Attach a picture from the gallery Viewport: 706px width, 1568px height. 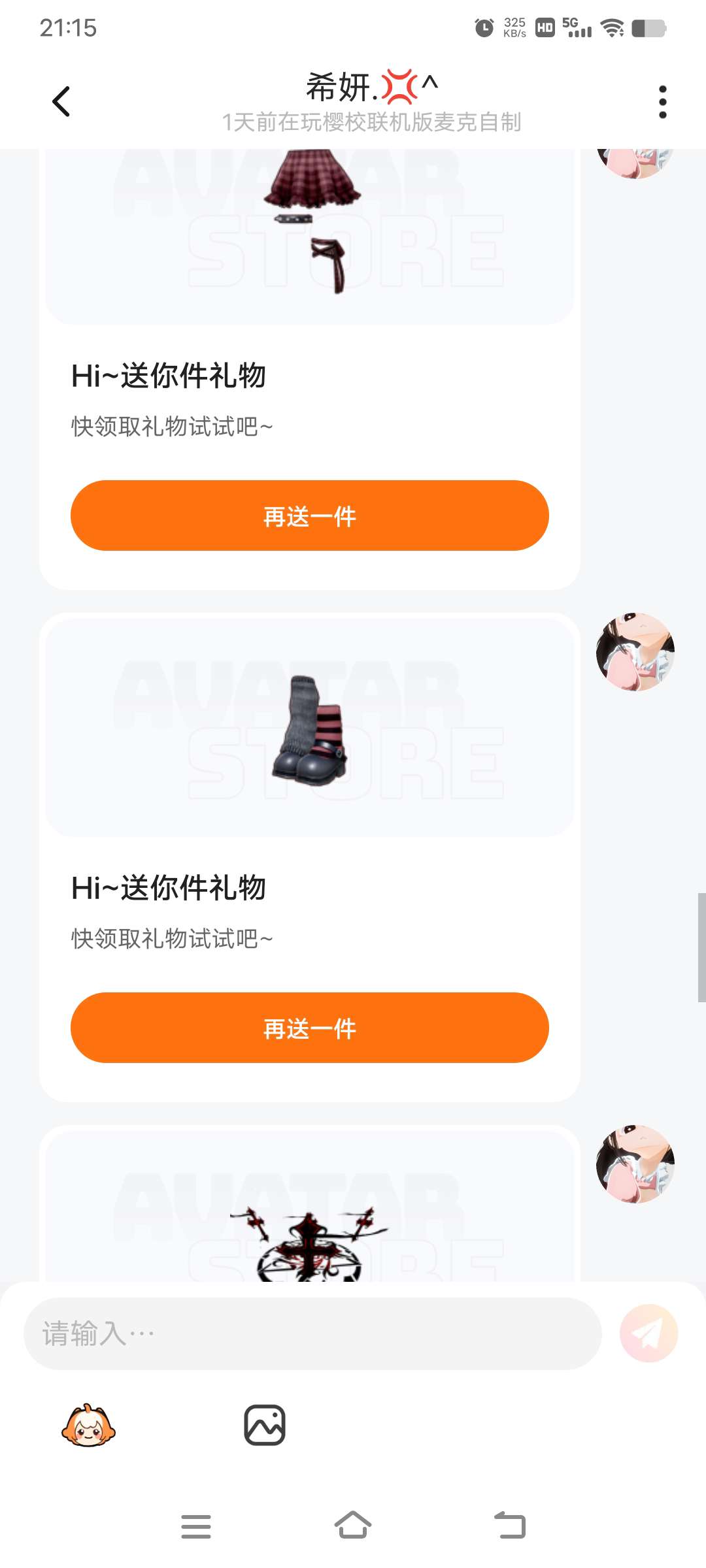pos(265,1425)
